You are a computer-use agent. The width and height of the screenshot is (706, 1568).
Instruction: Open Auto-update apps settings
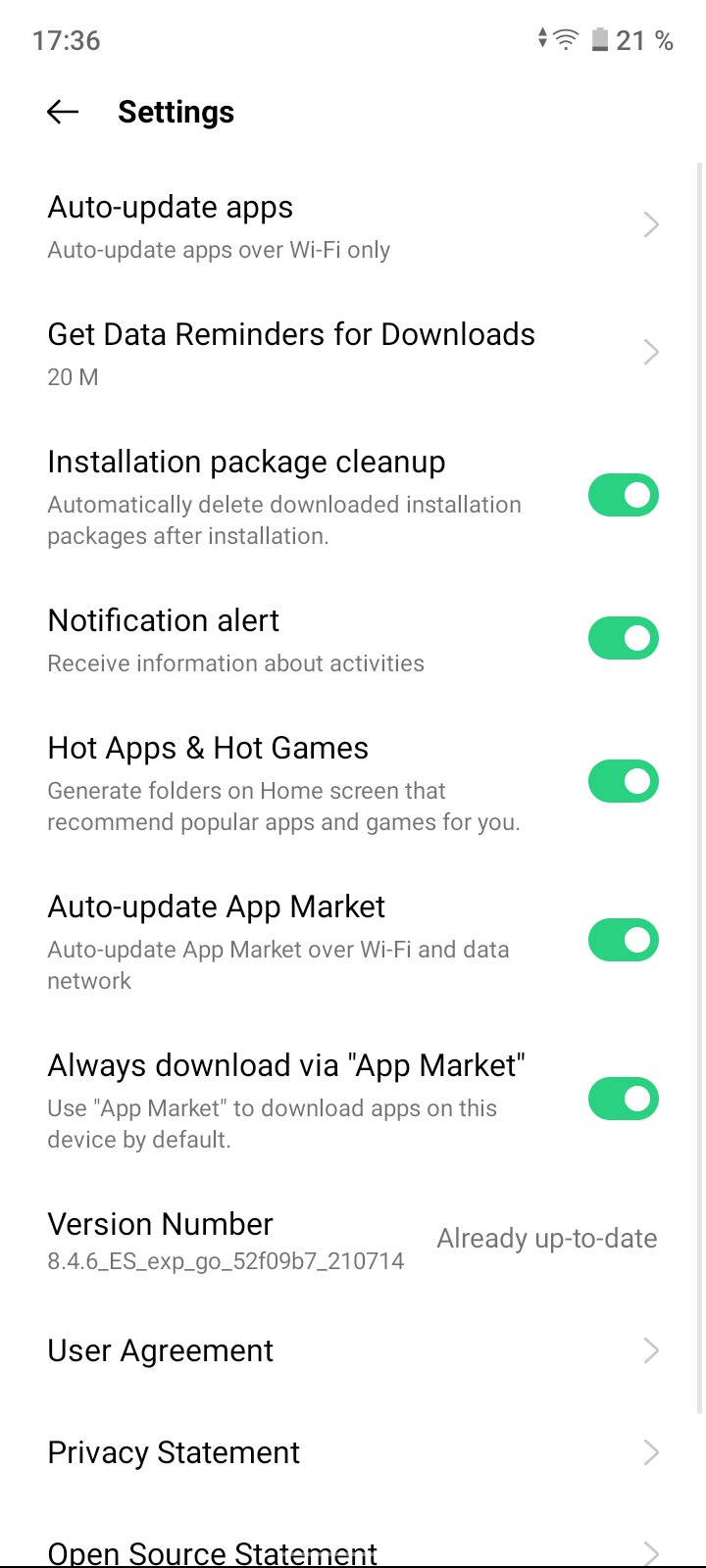coord(353,225)
